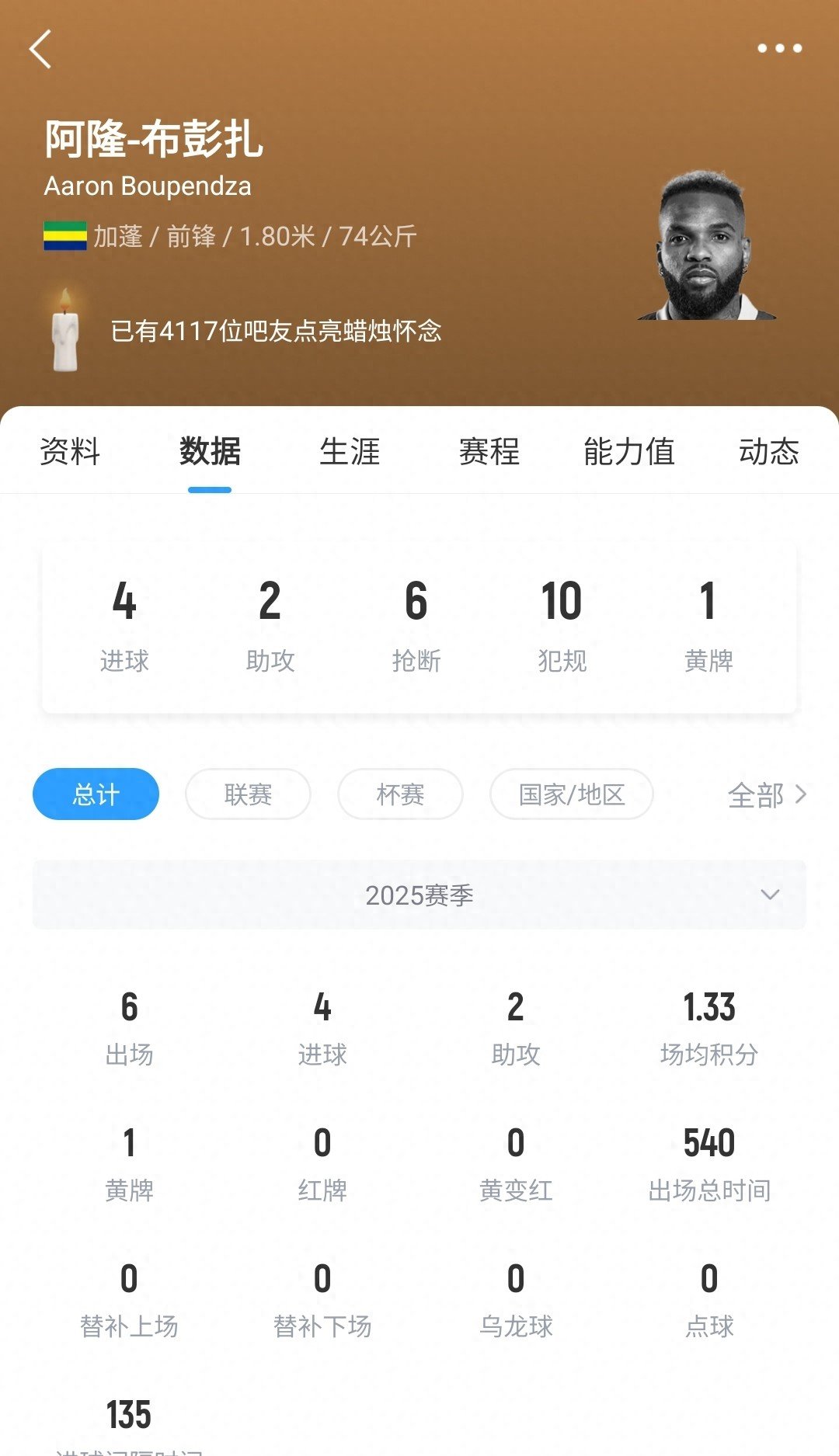Open 全部 to view all stats
The height and width of the screenshot is (1456, 839).
click(x=767, y=795)
